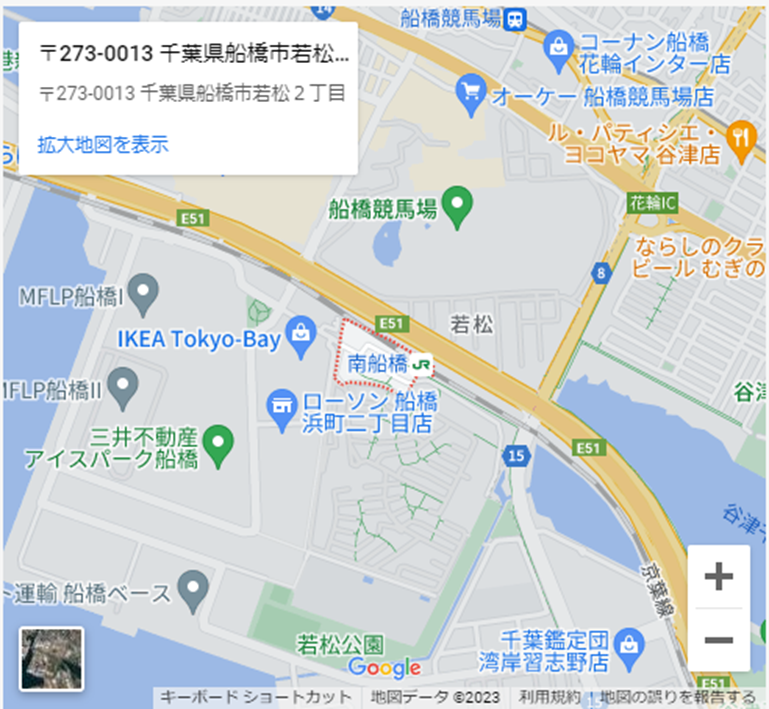769x709 pixels.
Task: Open the コーナン船橋花輪インター店 shop pin
Action: pyautogui.click(x=558, y=51)
